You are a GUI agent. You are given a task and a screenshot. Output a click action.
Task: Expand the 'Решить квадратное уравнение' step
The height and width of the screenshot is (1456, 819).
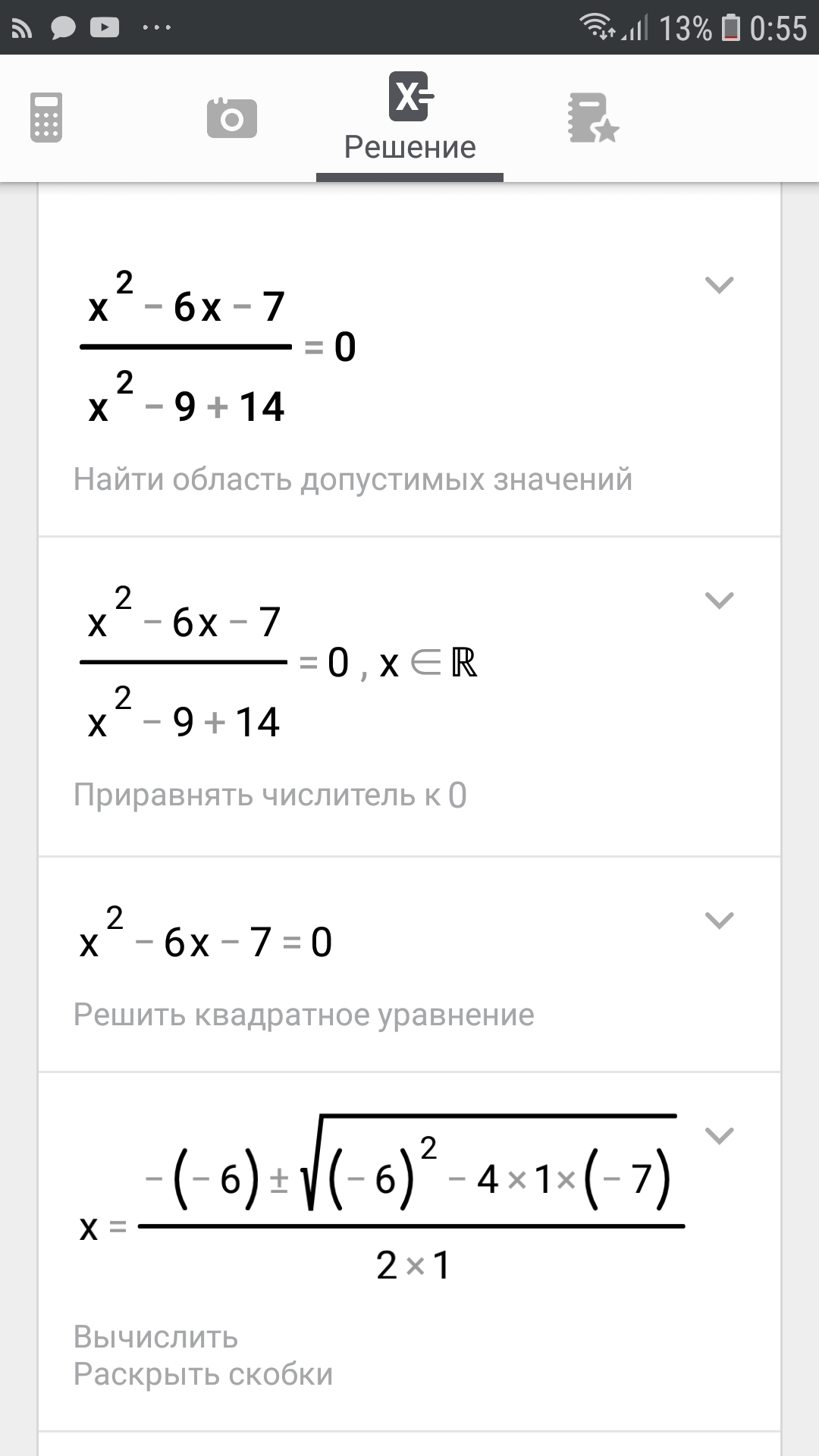pos(719,921)
